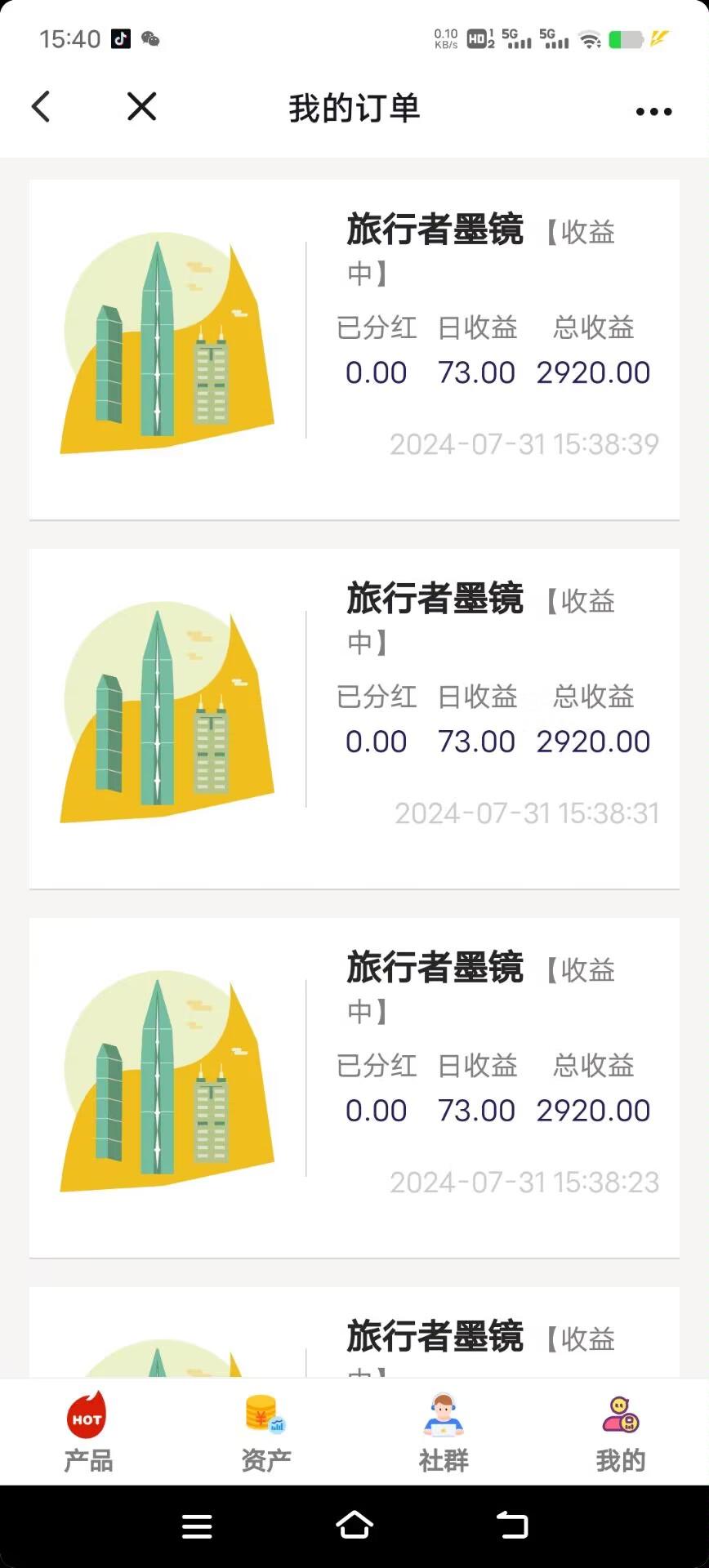Open the three-dot overflow menu

click(x=653, y=112)
